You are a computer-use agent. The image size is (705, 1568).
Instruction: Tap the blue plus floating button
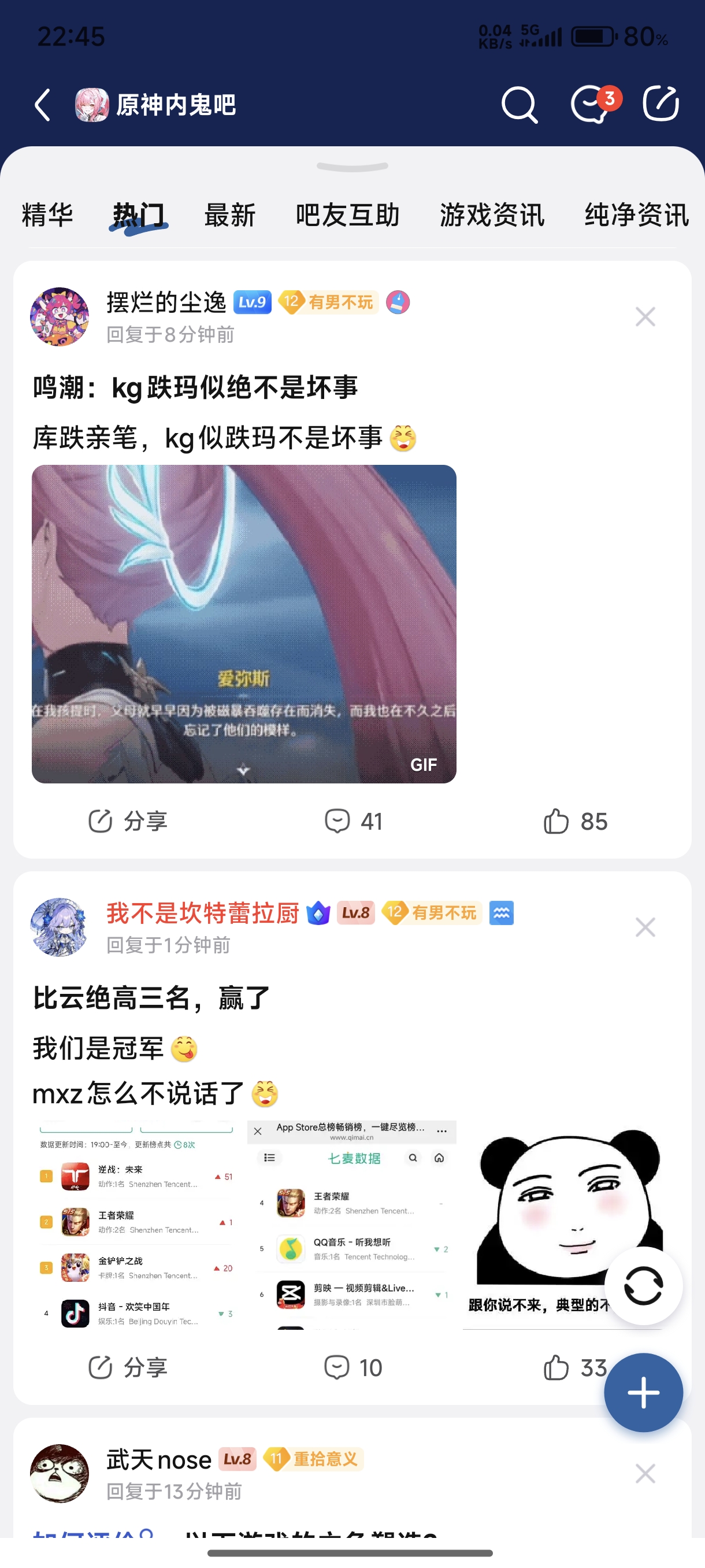coord(643,1392)
